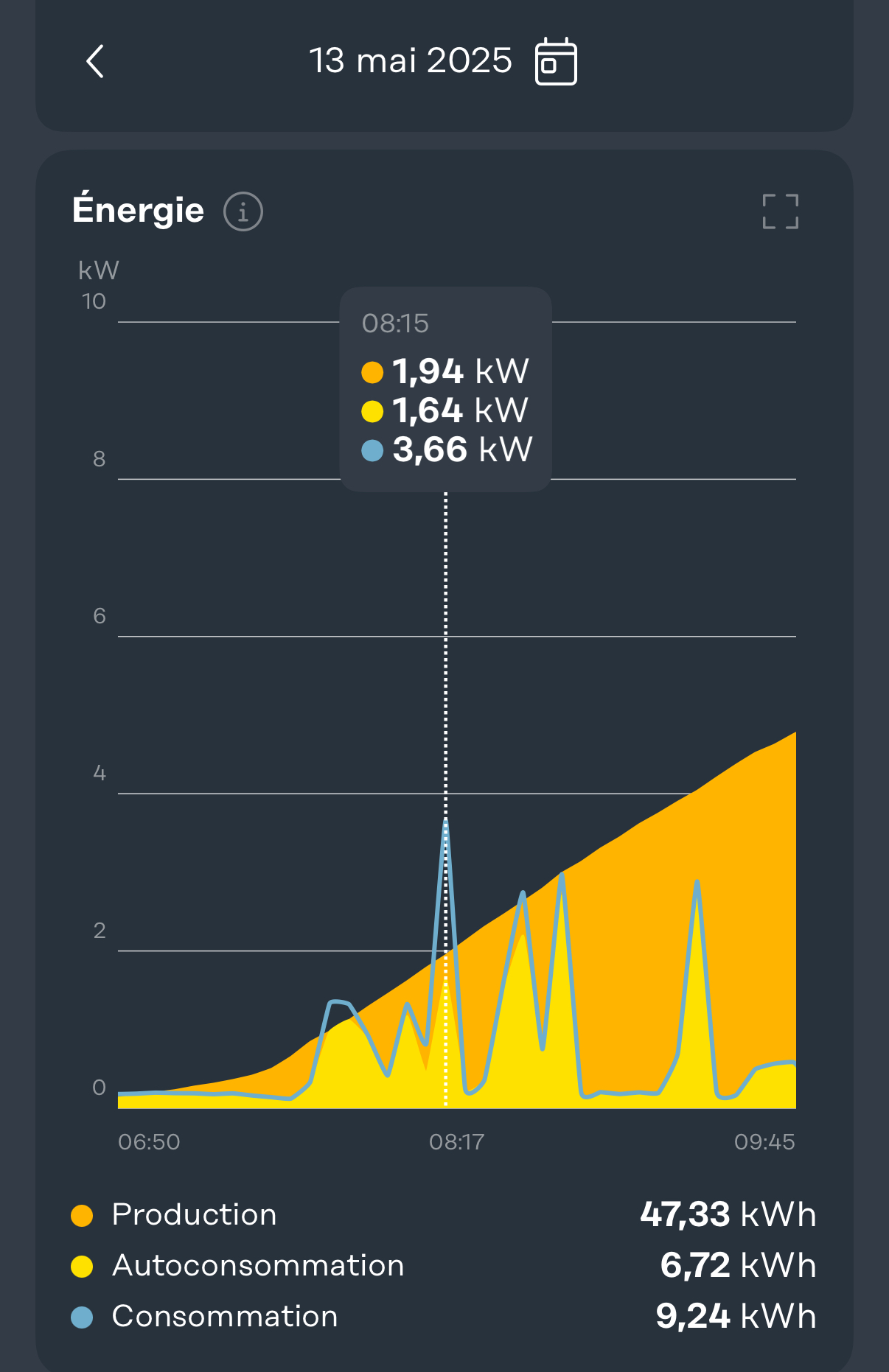Show info about Énergie
The height and width of the screenshot is (1372, 889).
[243, 211]
